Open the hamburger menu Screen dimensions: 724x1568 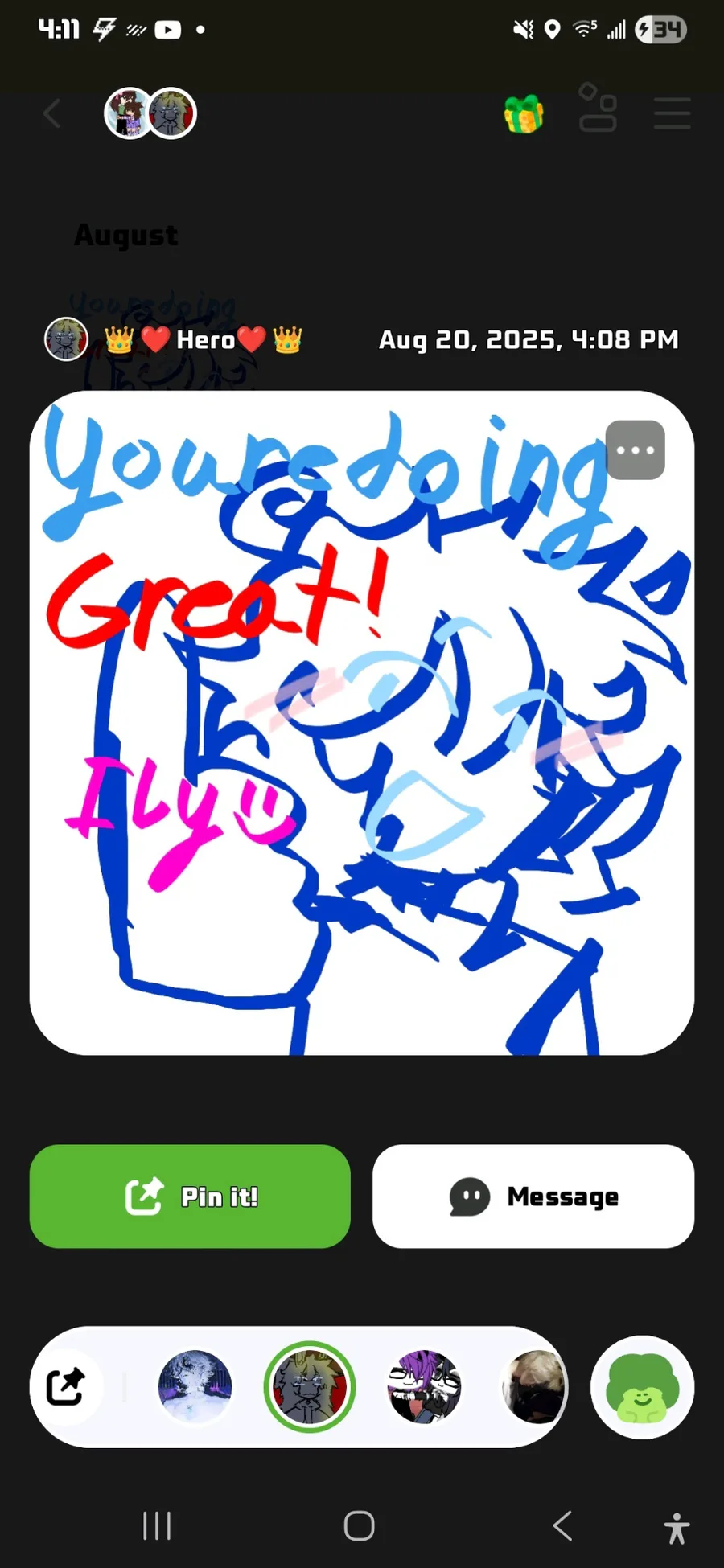click(673, 113)
